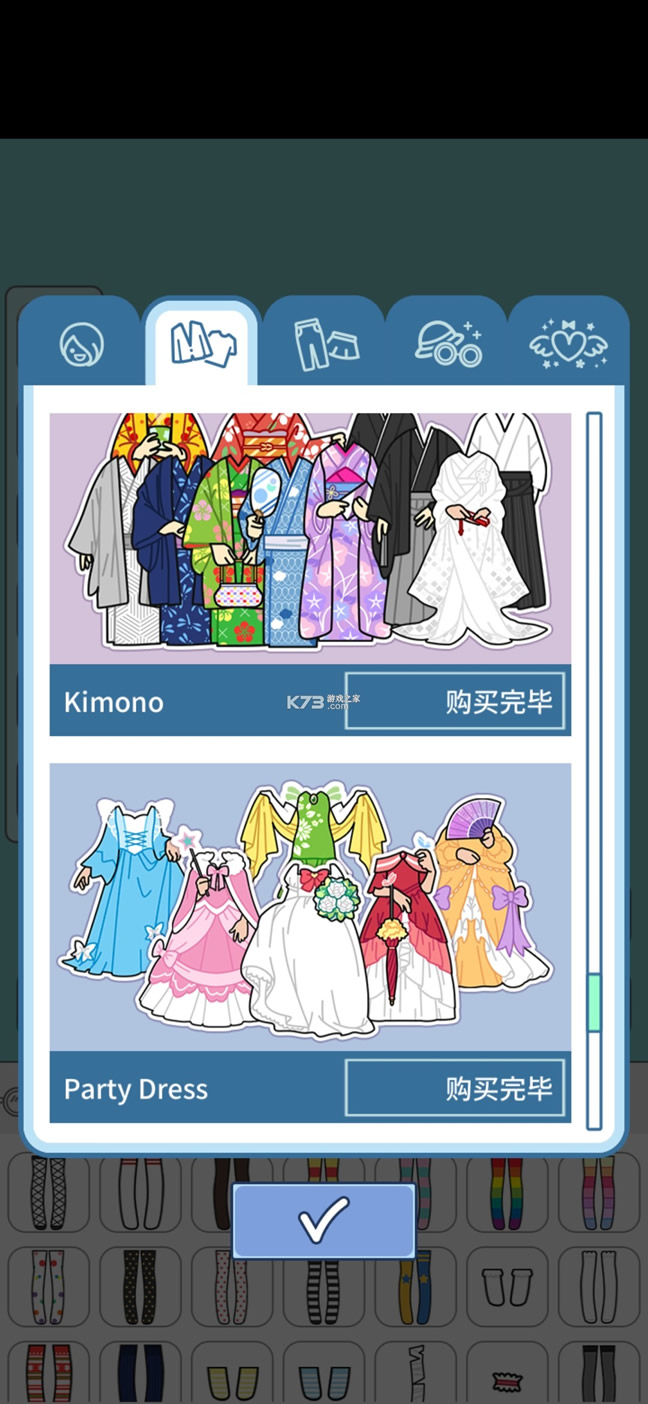The height and width of the screenshot is (1404, 648).
Task: Switch to the hairstyle face tab
Action: coord(80,342)
